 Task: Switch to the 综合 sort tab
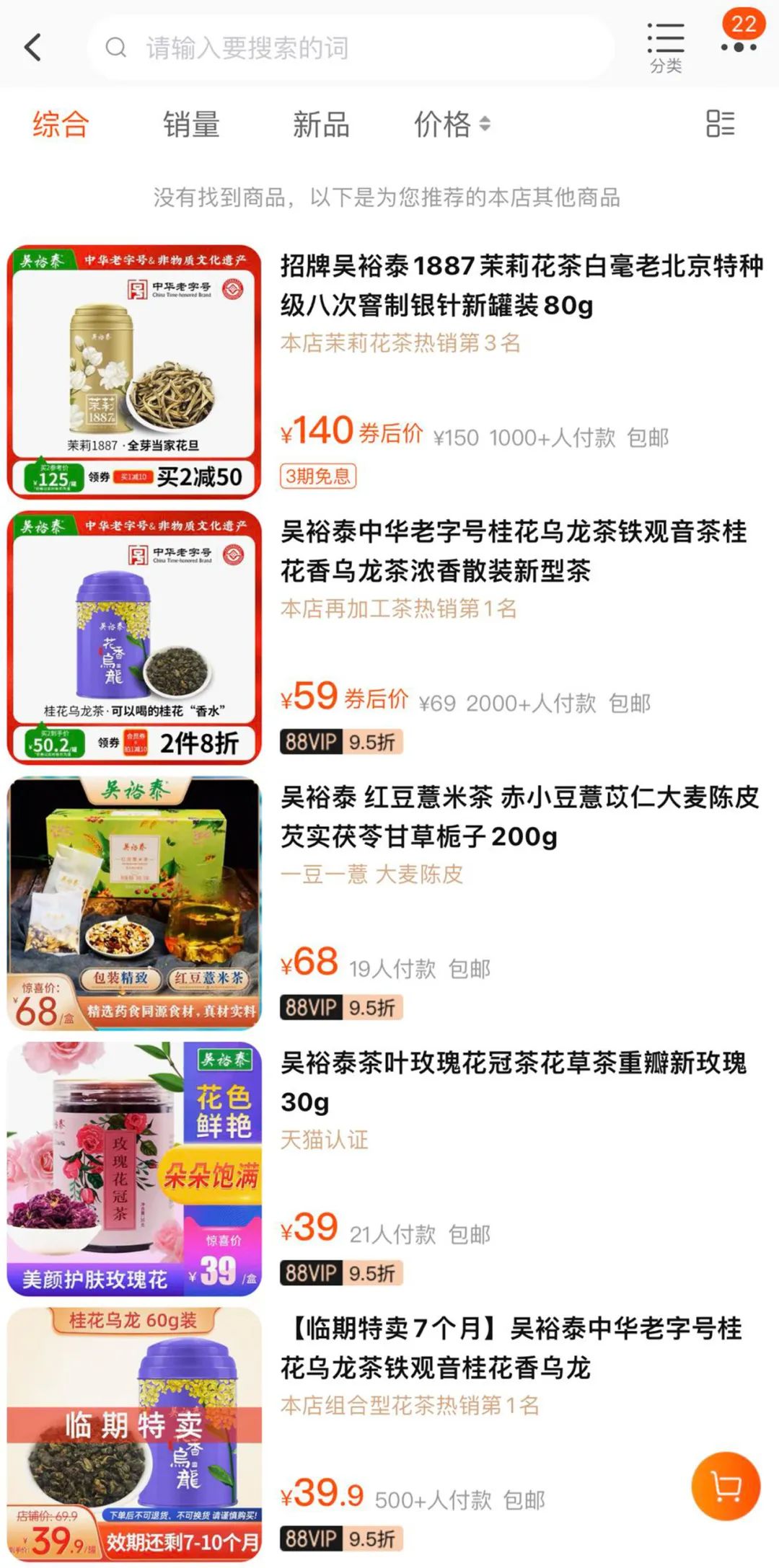click(61, 124)
